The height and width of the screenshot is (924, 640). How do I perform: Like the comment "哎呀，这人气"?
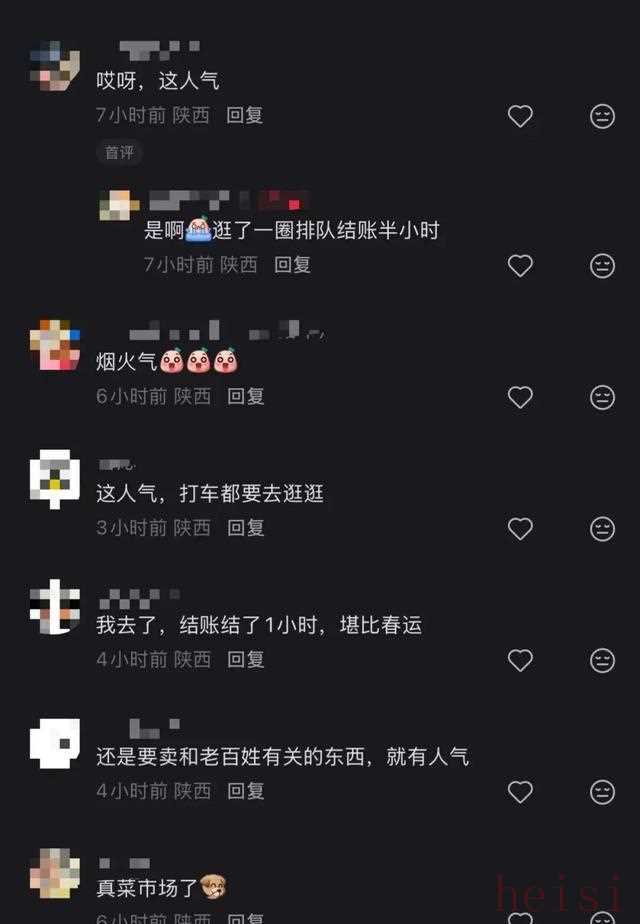pyautogui.click(x=520, y=116)
